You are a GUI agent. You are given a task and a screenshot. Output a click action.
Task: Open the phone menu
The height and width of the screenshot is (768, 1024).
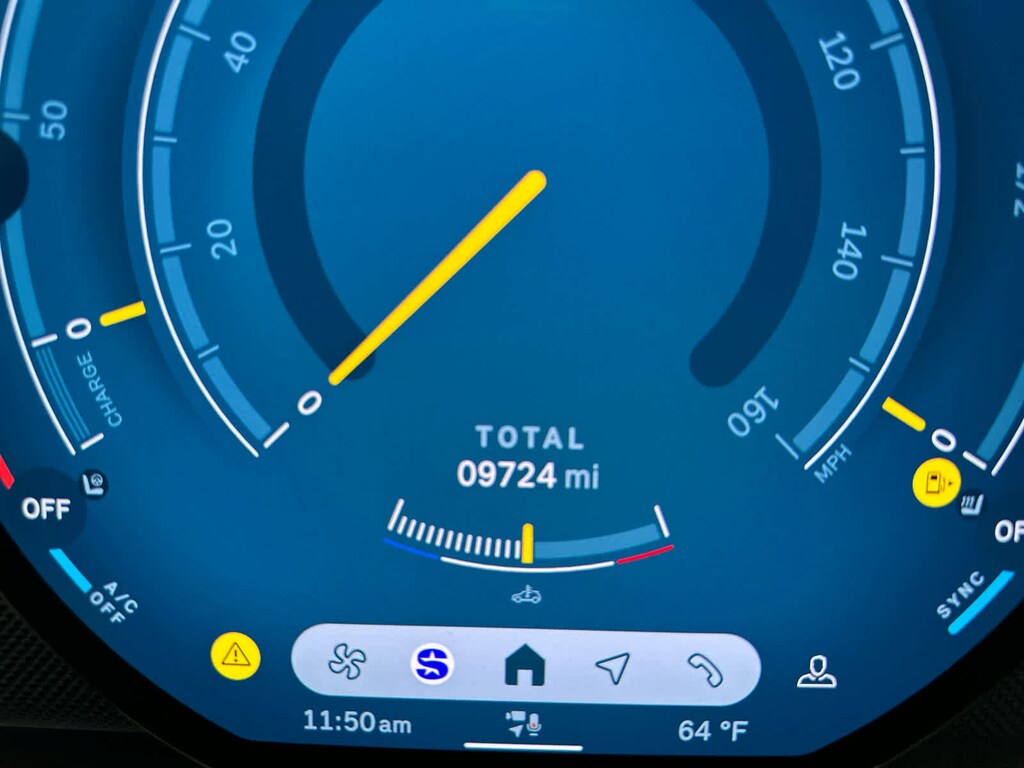(705, 668)
